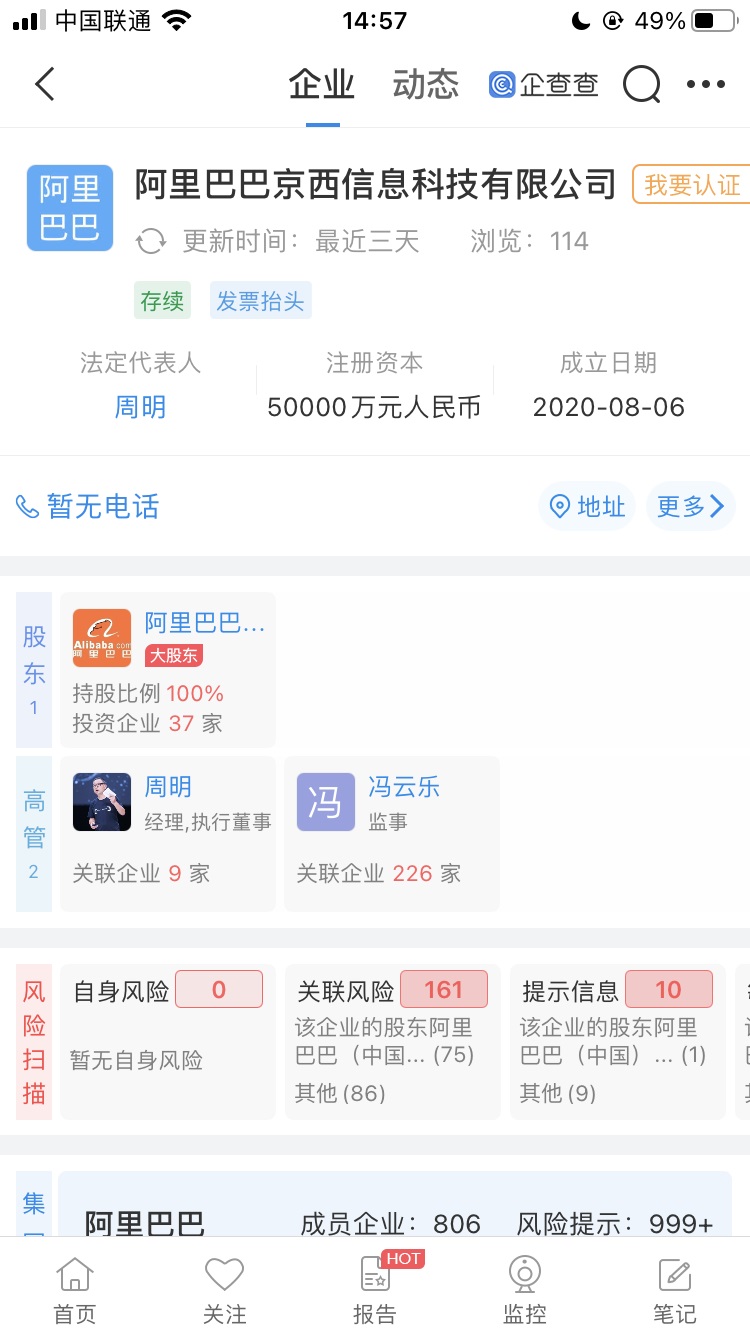View the 自身风险 card
Image resolution: width=750 pixels, height=1334 pixels.
tap(167, 1040)
